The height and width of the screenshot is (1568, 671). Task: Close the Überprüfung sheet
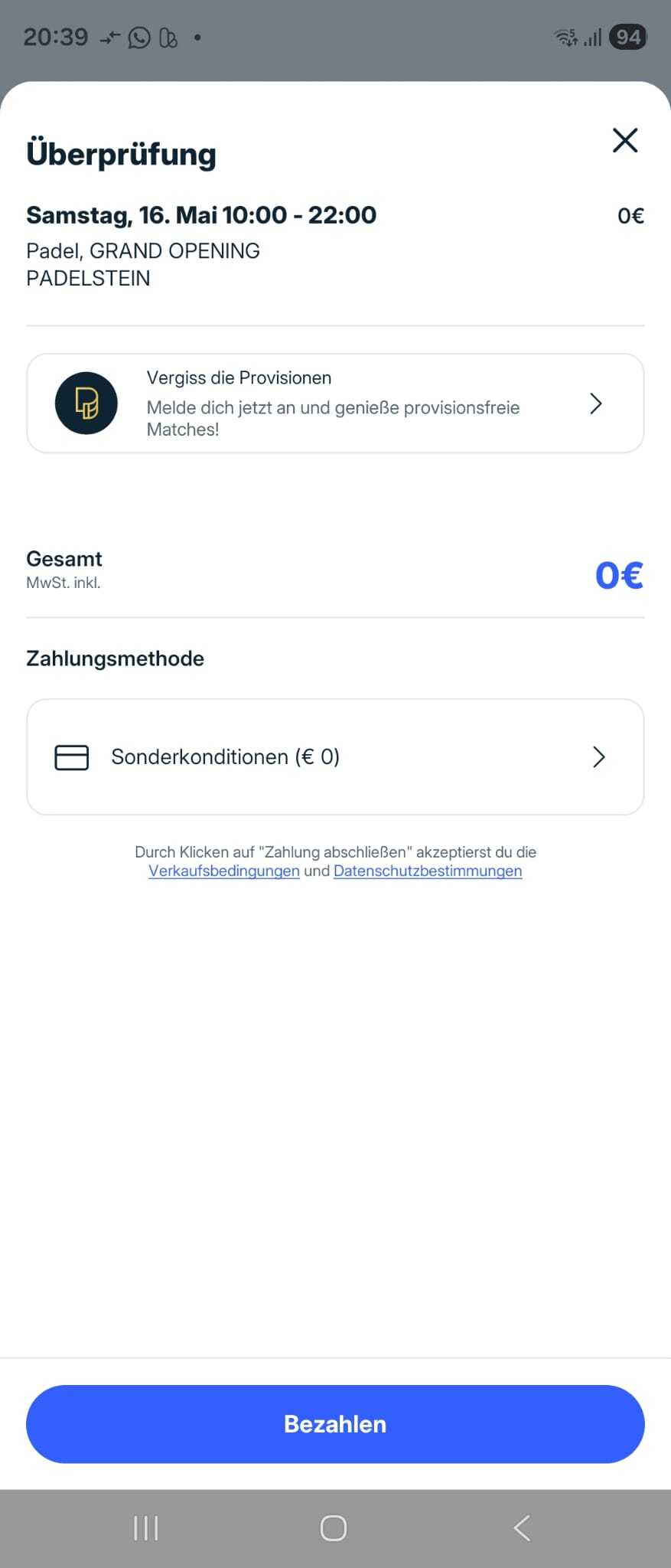624,140
